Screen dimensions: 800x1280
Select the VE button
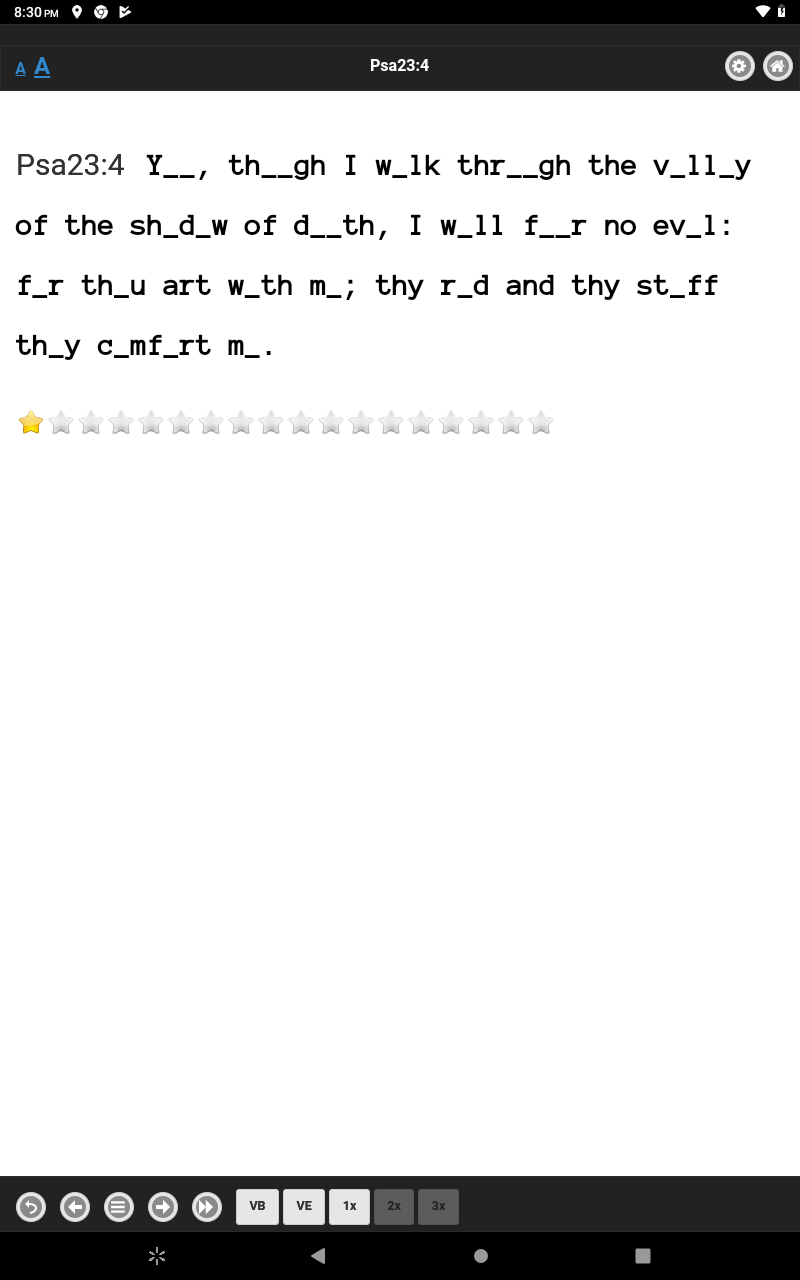[304, 1206]
